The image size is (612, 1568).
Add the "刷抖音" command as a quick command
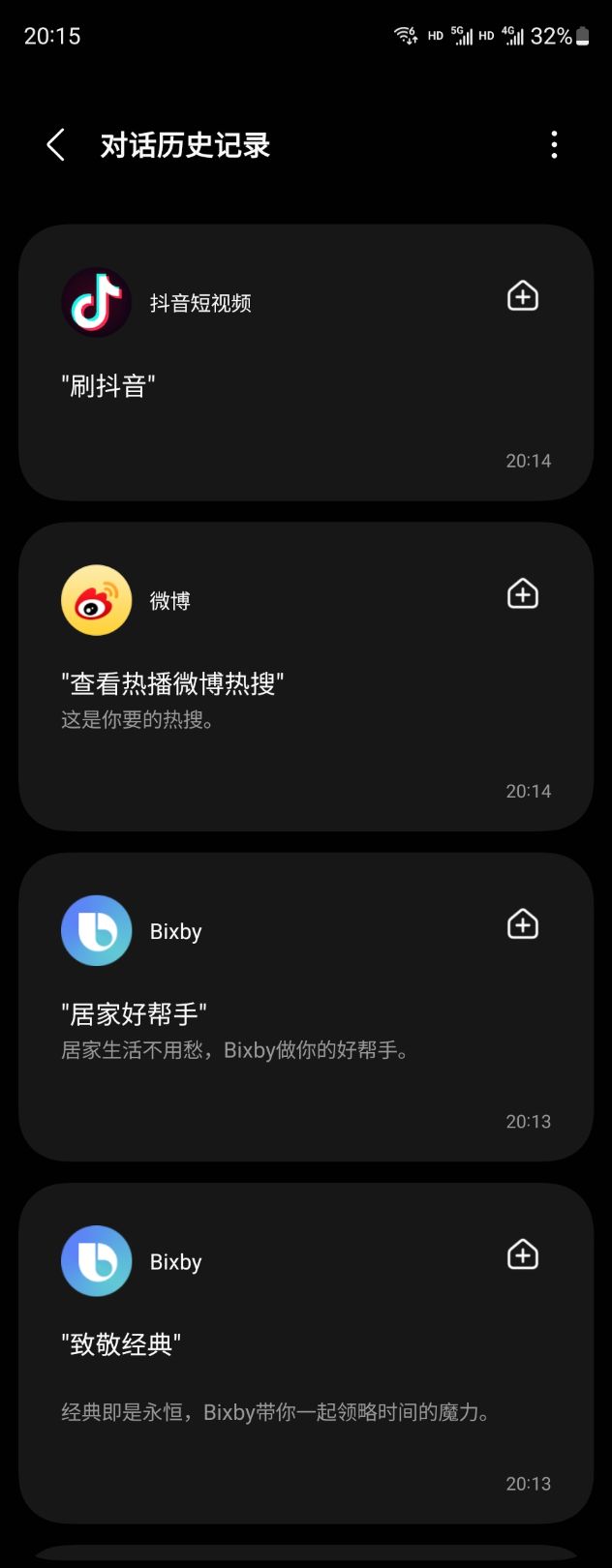coord(523,296)
